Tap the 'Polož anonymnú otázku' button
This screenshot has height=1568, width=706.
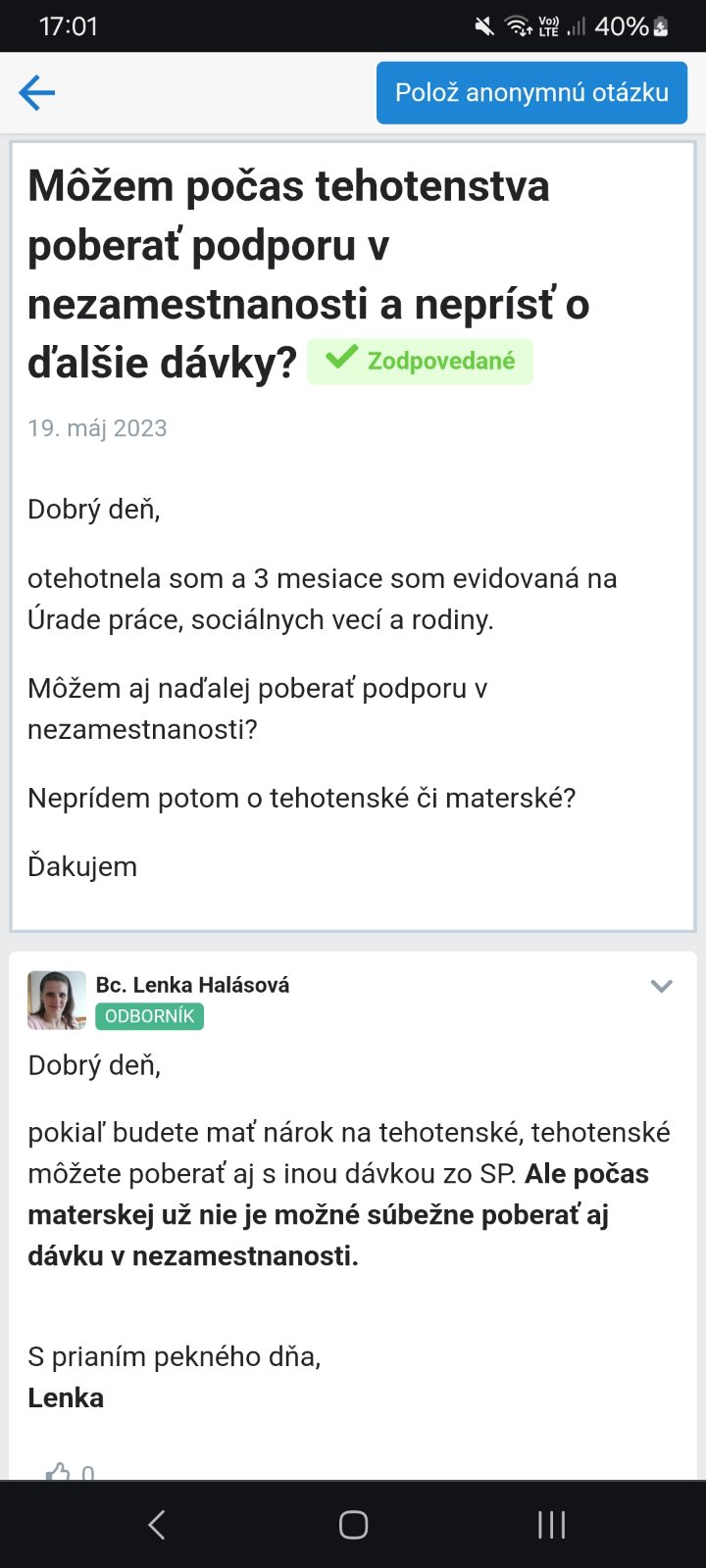point(531,93)
